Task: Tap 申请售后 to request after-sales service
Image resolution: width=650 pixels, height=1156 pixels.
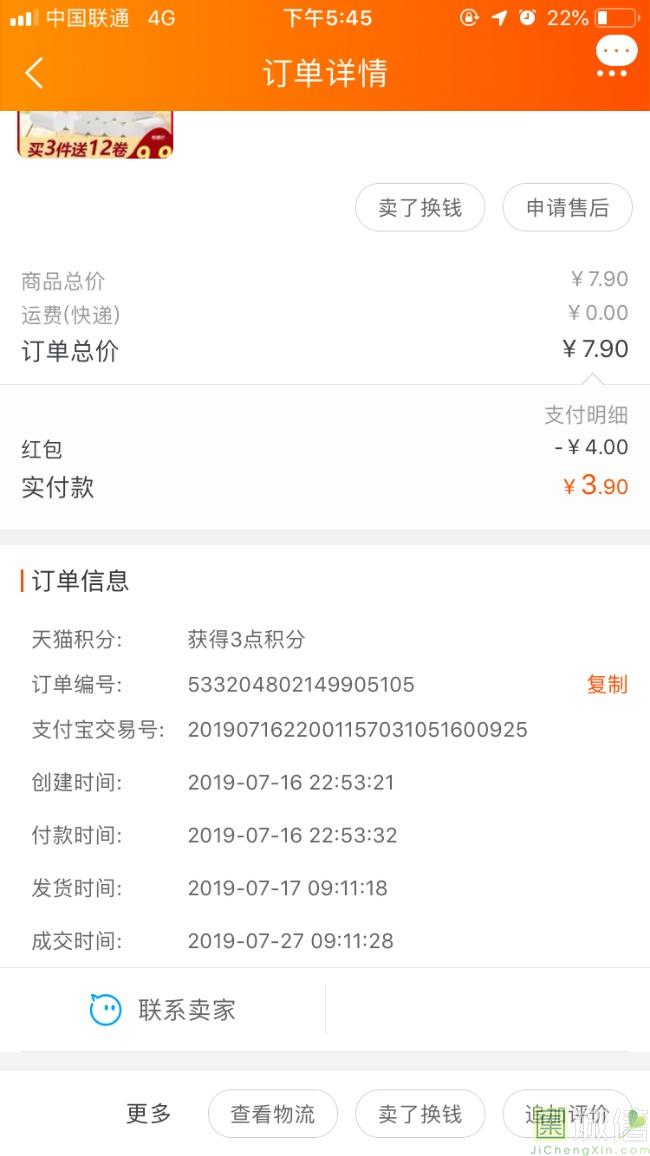Action: coord(567,208)
